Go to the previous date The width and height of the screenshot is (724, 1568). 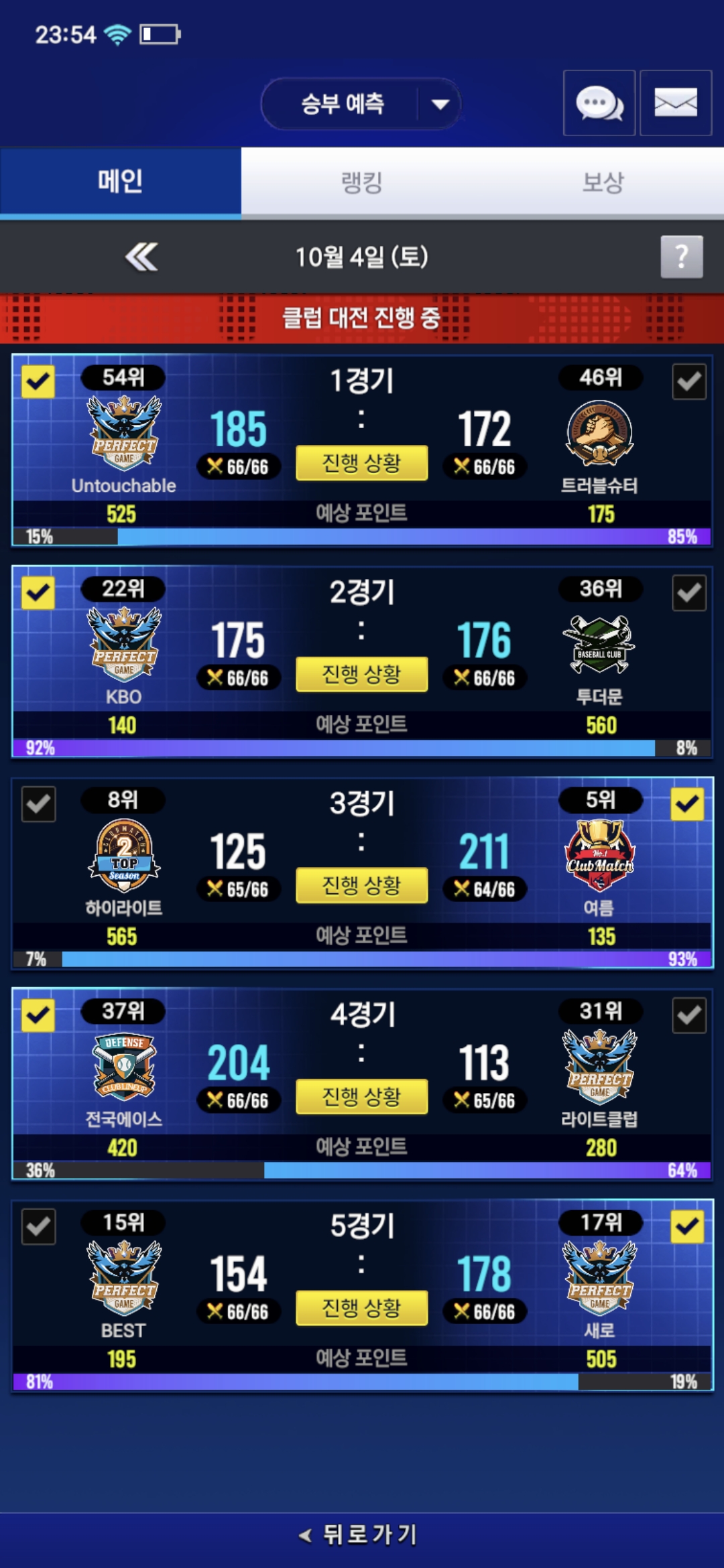tap(141, 257)
